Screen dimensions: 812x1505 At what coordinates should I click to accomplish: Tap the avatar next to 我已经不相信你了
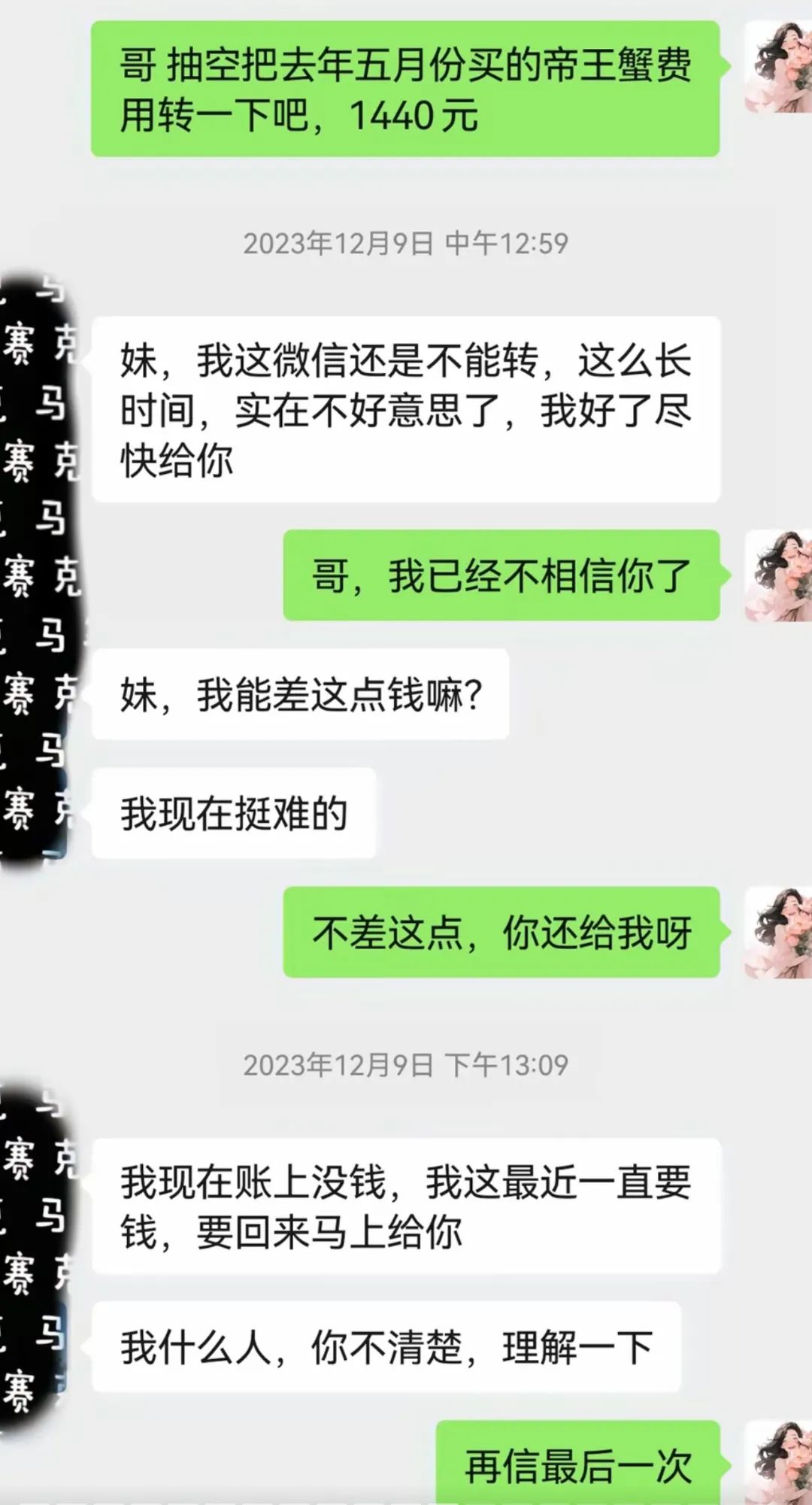[x=779, y=575]
